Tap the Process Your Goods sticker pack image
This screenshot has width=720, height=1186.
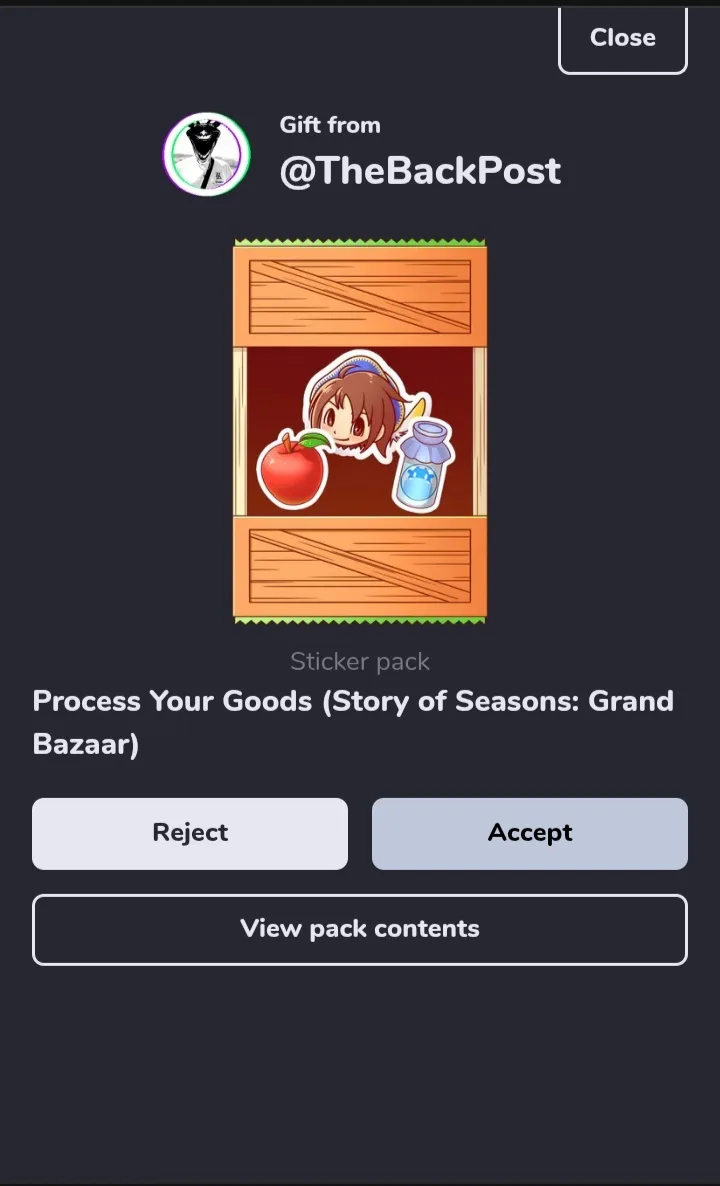pos(360,431)
